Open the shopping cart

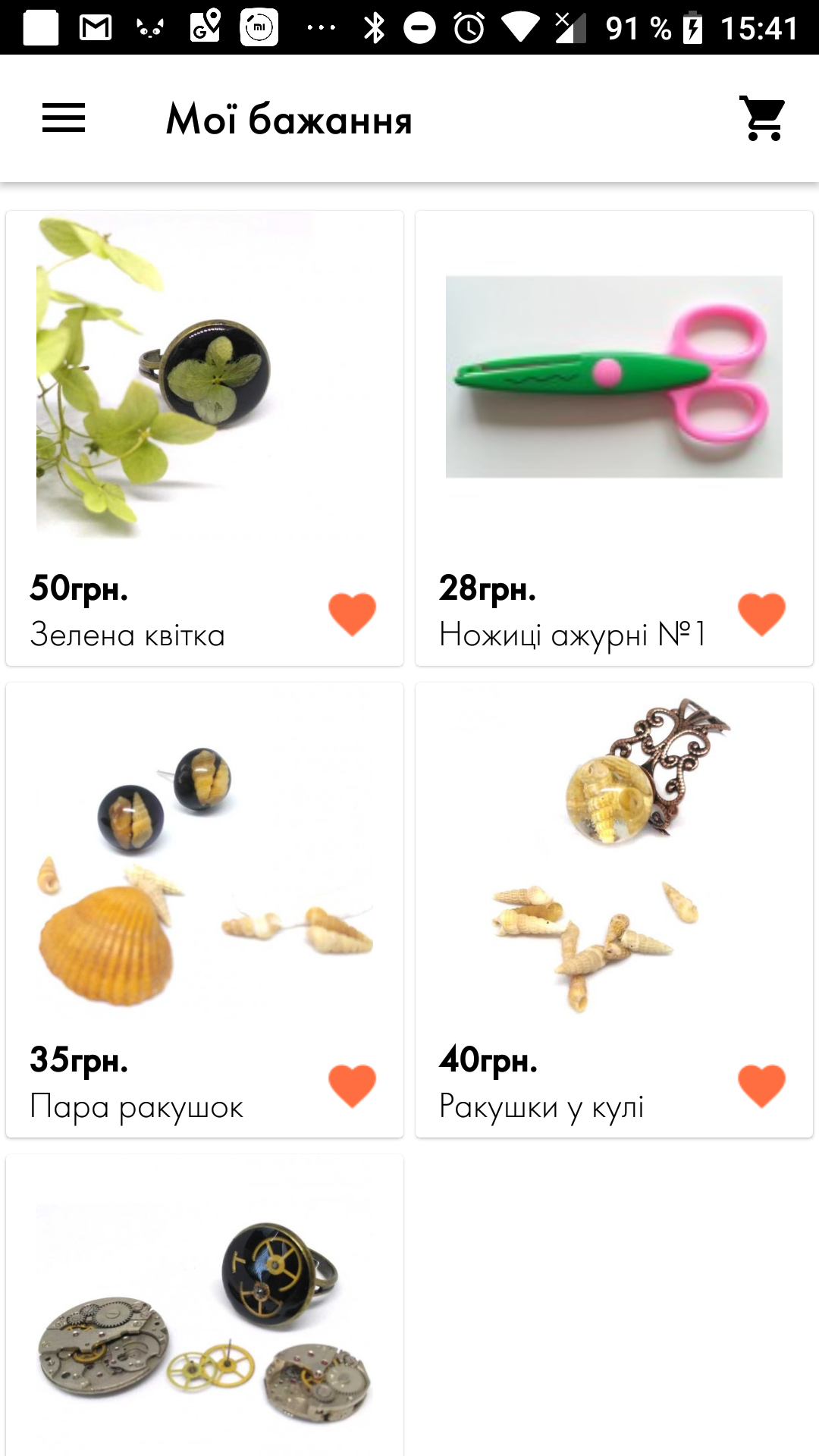(x=763, y=118)
